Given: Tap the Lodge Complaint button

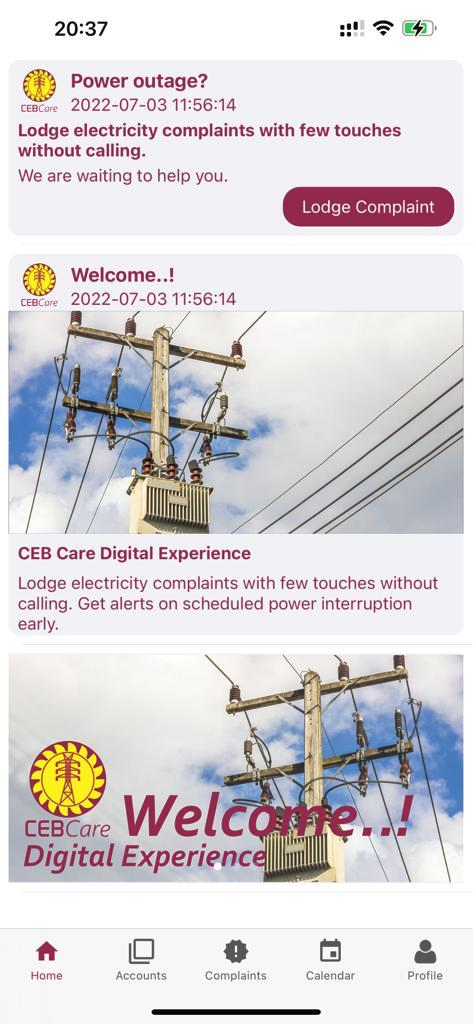Looking at the screenshot, I should click(368, 207).
